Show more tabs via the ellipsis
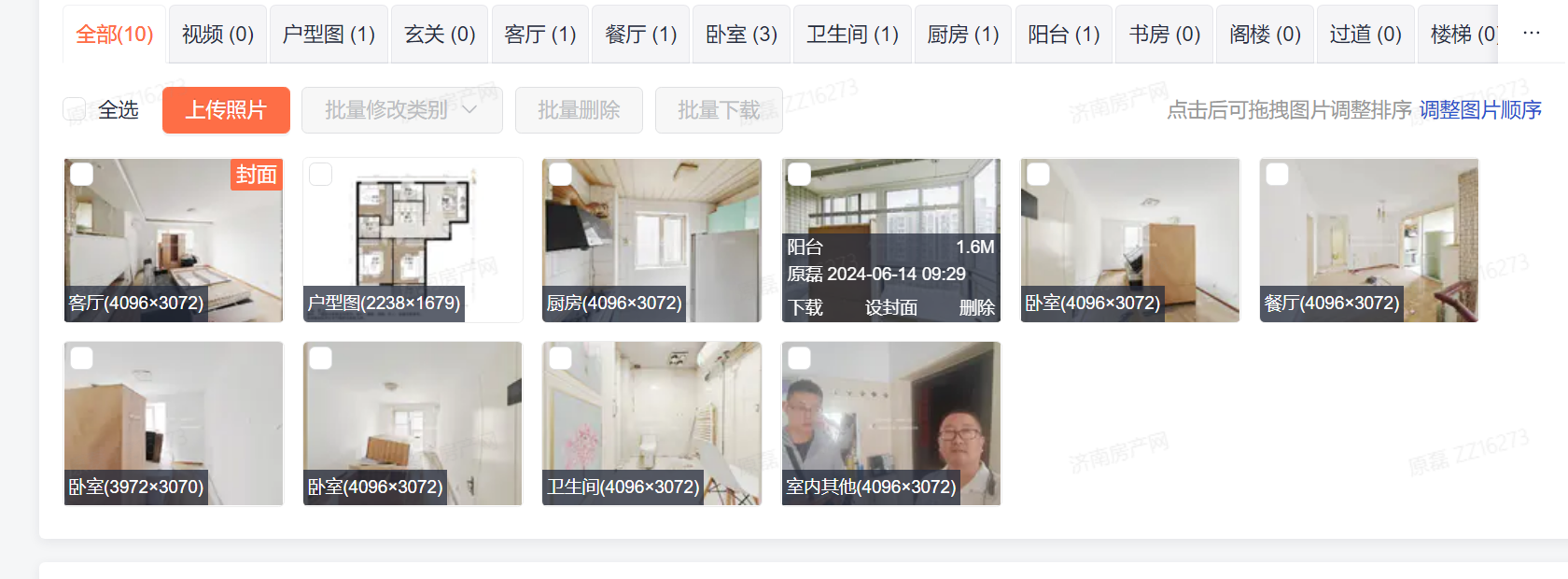The width and height of the screenshot is (1568, 579). point(1531,33)
